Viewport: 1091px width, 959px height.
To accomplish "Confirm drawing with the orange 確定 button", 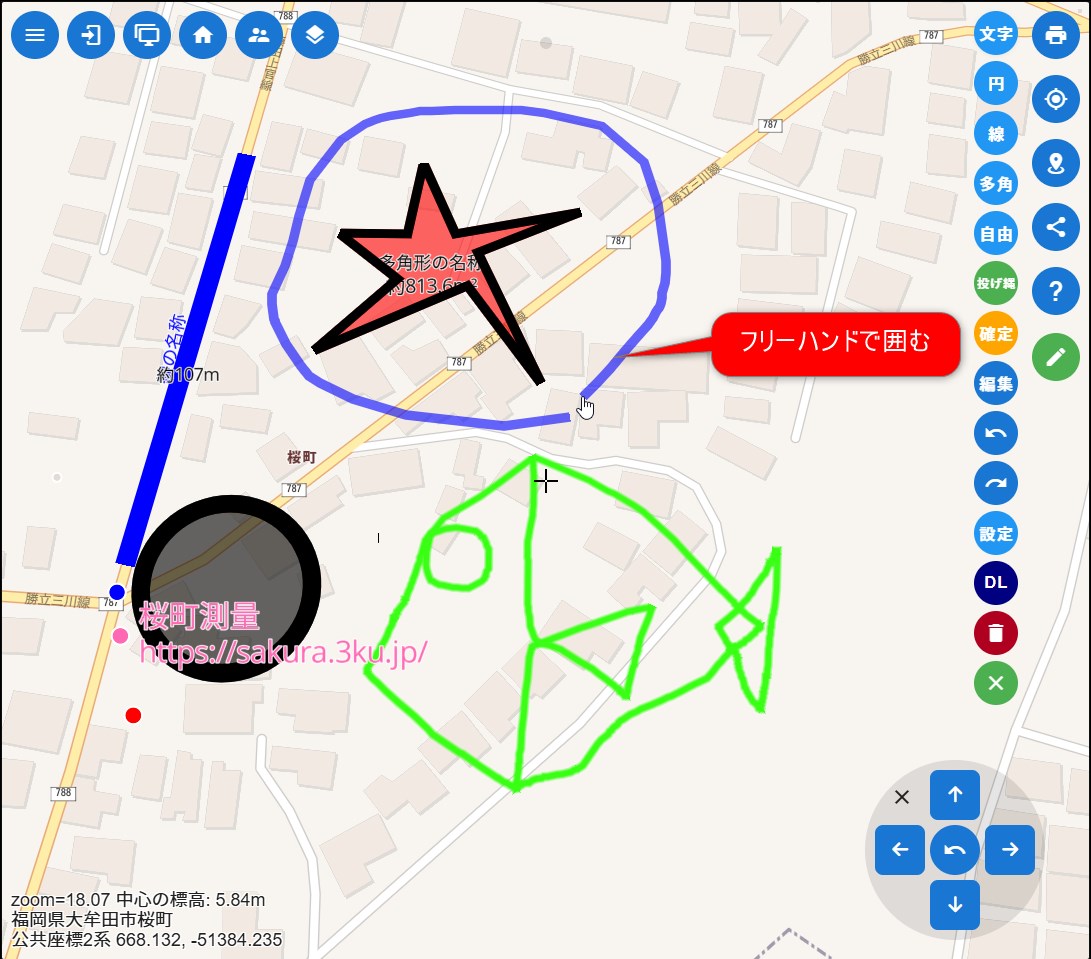I will click(996, 334).
